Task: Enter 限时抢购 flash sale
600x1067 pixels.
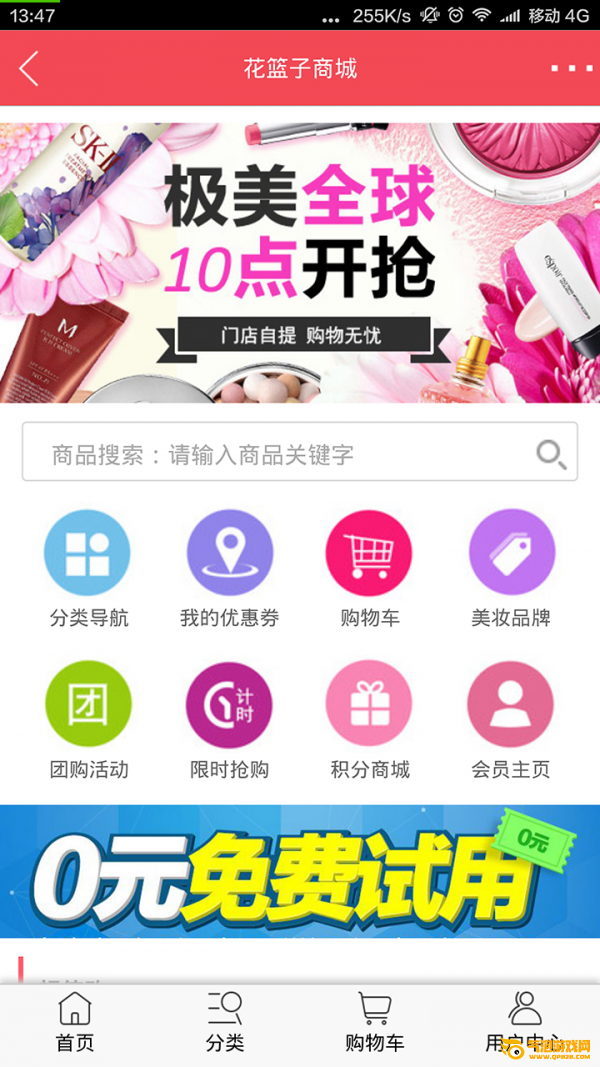Action: [x=229, y=722]
